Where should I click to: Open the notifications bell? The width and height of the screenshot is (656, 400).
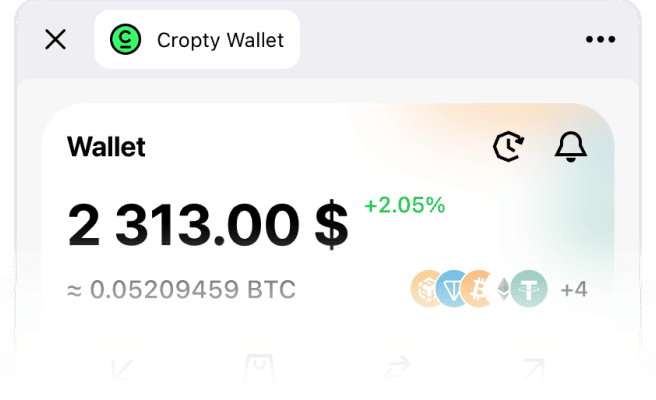click(571, 146)
